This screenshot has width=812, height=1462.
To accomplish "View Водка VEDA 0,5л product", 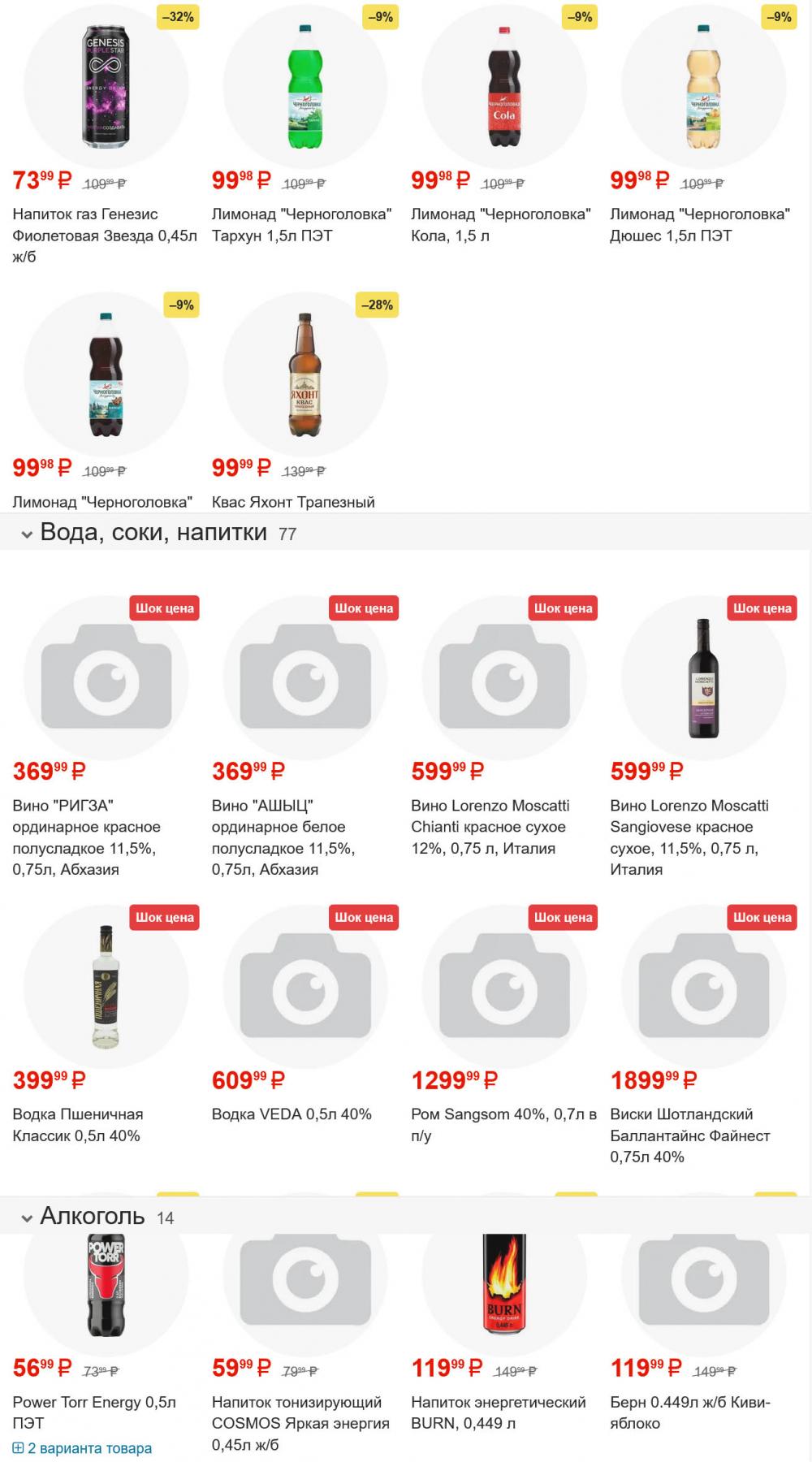I will [x=292, y=1114].
